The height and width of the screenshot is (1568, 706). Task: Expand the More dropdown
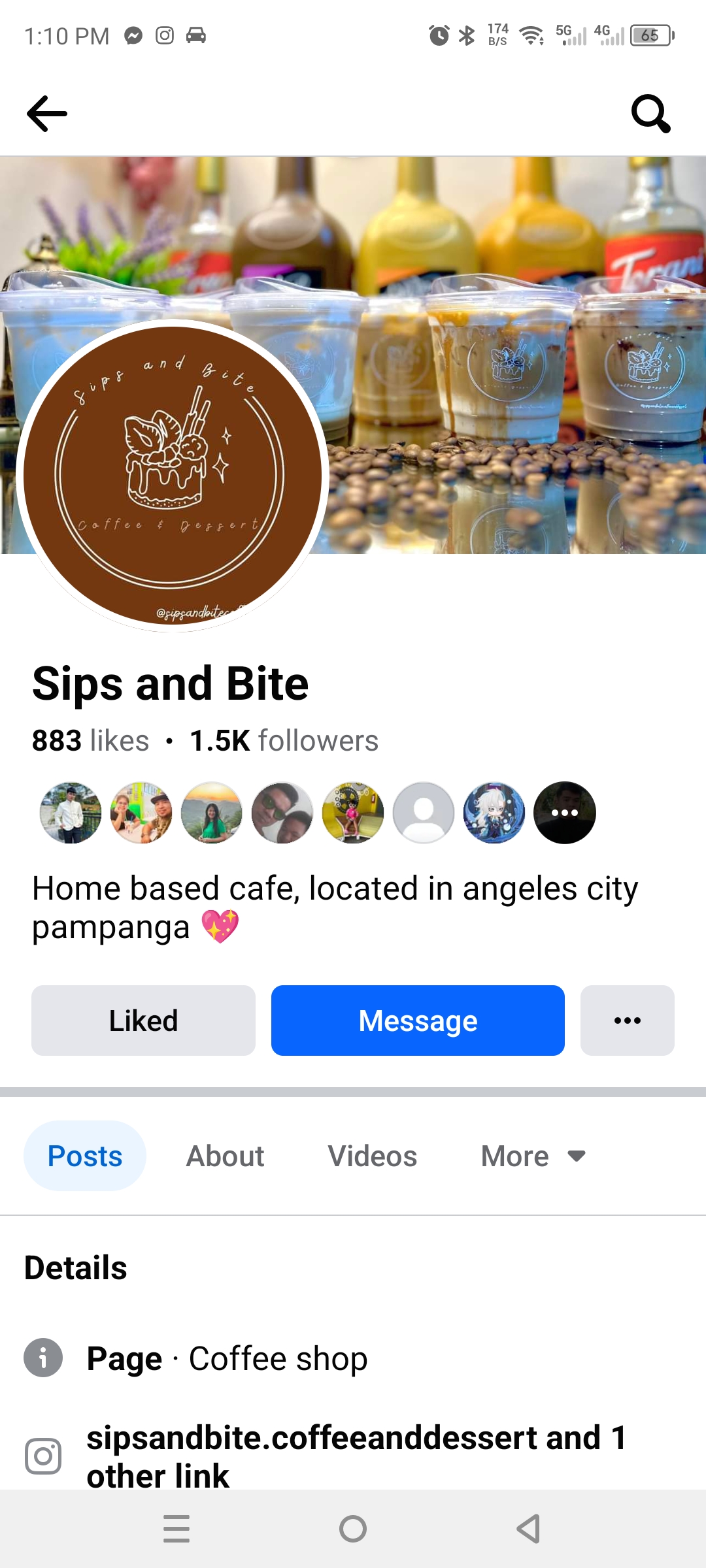(x=532, y=1156)
